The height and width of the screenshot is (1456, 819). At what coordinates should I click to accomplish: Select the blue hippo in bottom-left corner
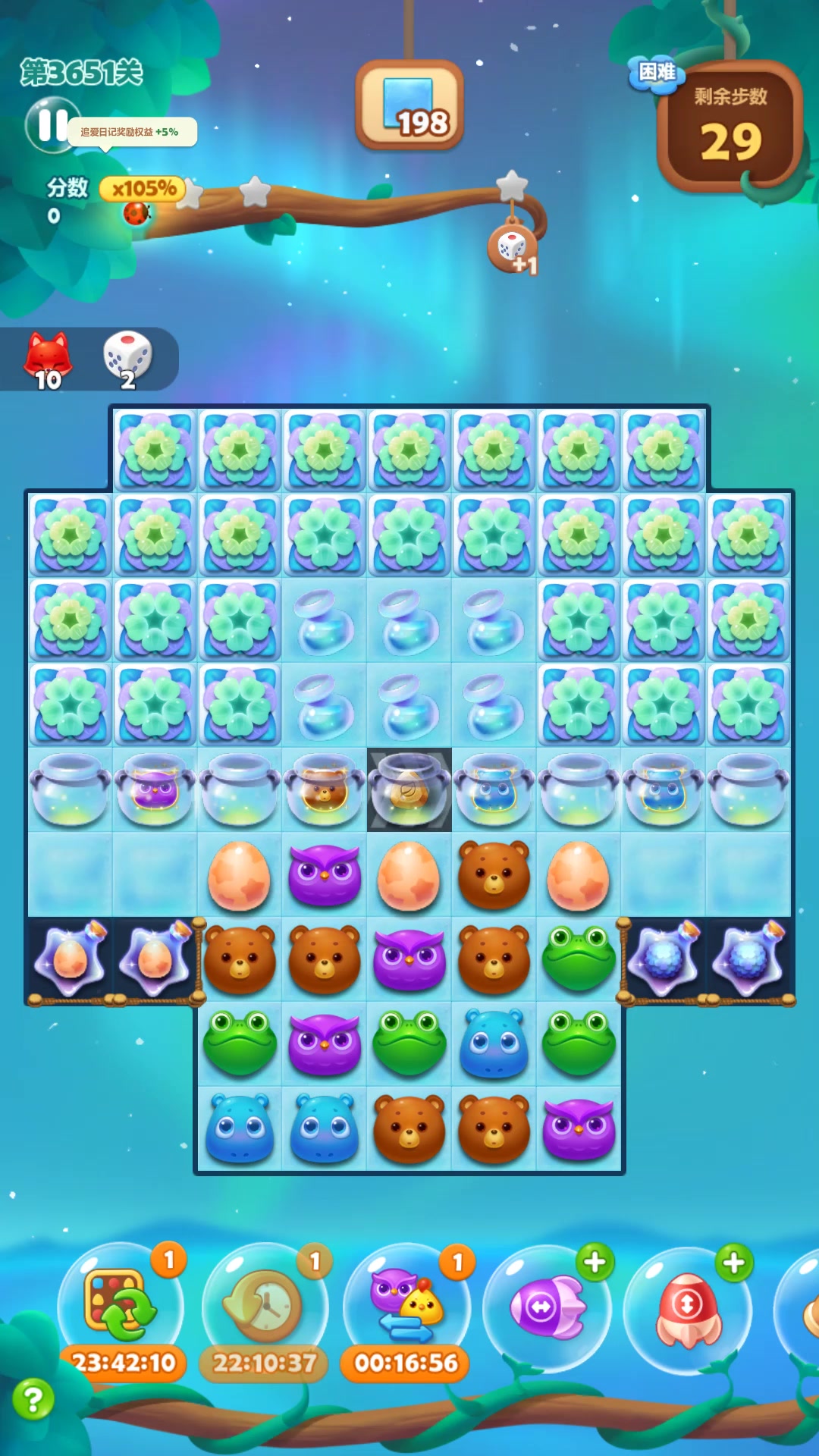pos(240,1128)
